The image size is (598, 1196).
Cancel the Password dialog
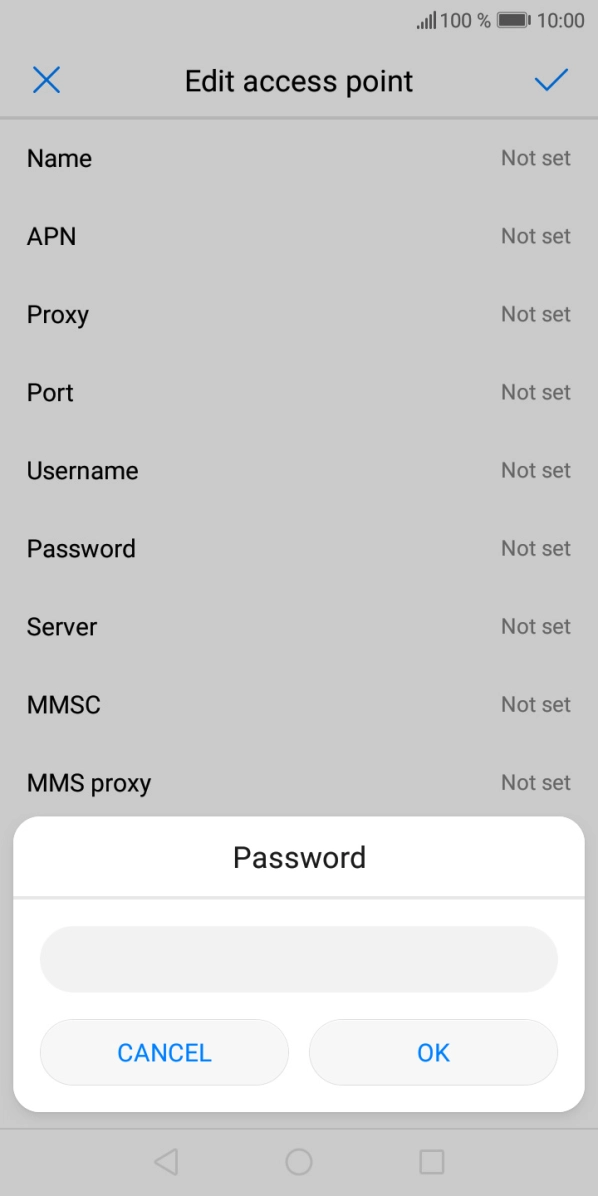[164, 1053]
